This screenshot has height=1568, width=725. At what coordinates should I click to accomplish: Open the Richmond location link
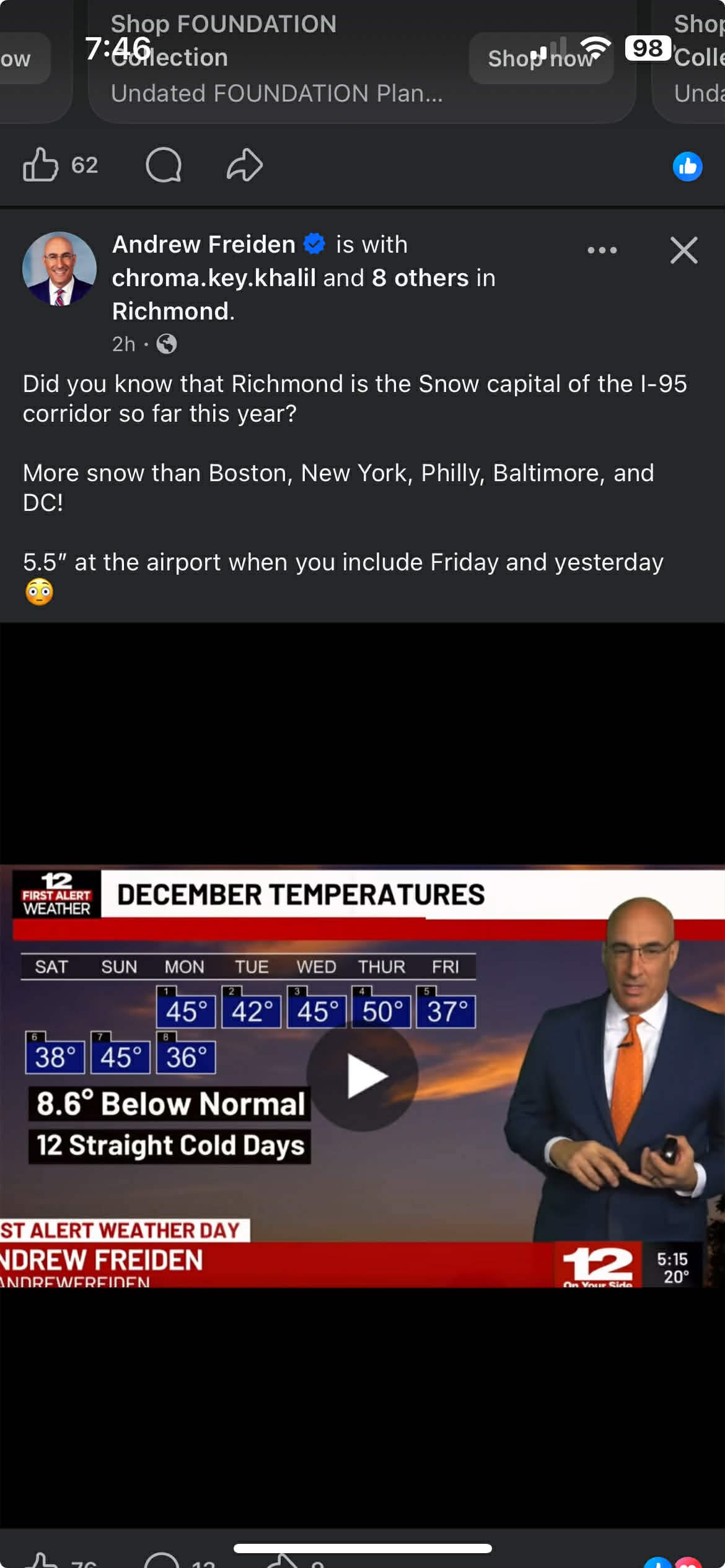tap(170, 311)
